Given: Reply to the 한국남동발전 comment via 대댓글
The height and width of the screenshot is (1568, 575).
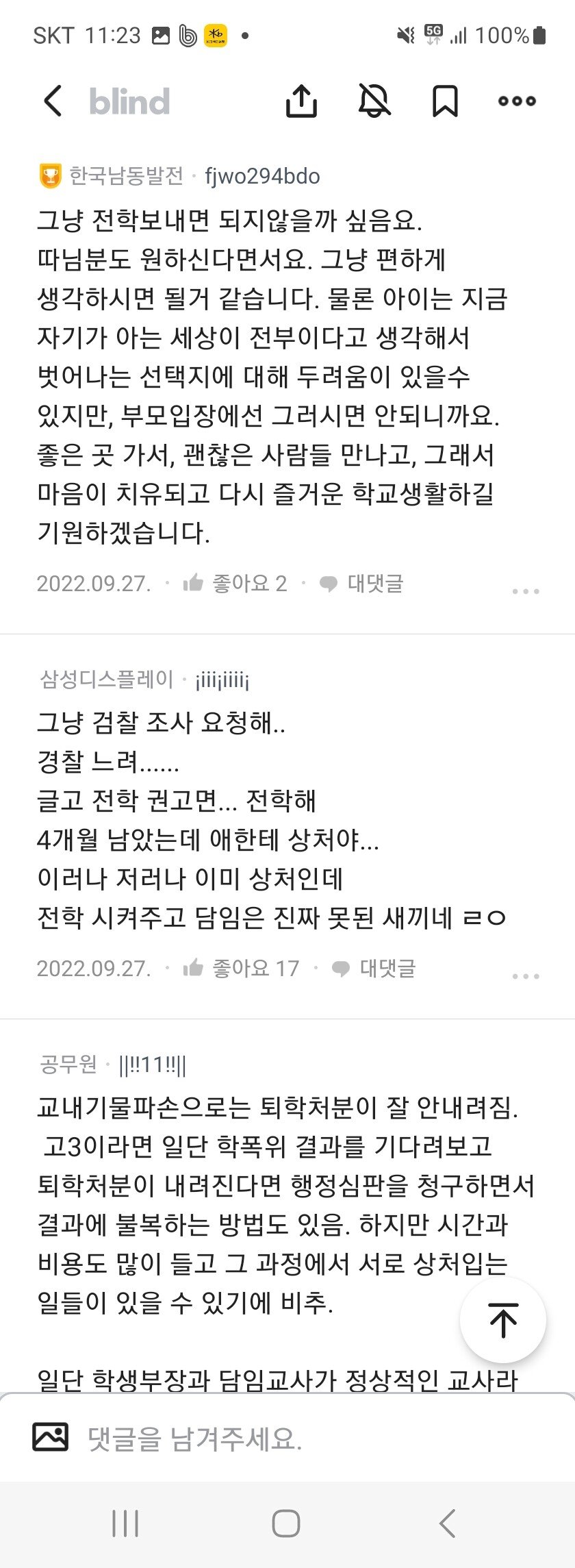Looking at the screenshot, I should (363, 584).
